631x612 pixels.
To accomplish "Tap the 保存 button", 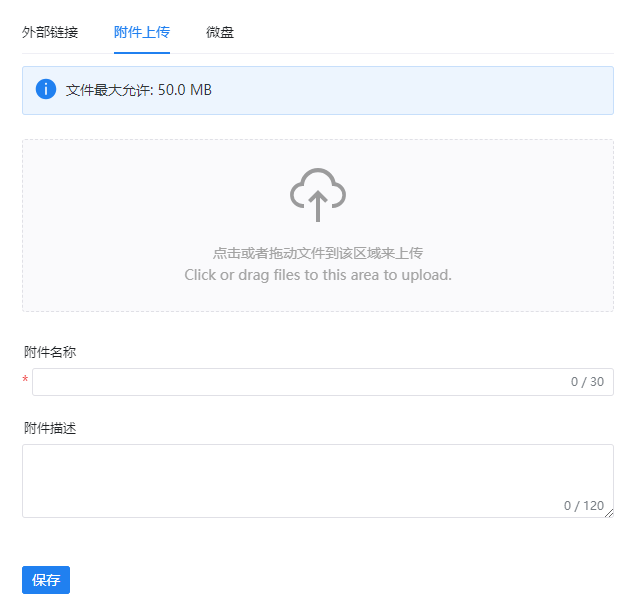I will click(46, 580).
